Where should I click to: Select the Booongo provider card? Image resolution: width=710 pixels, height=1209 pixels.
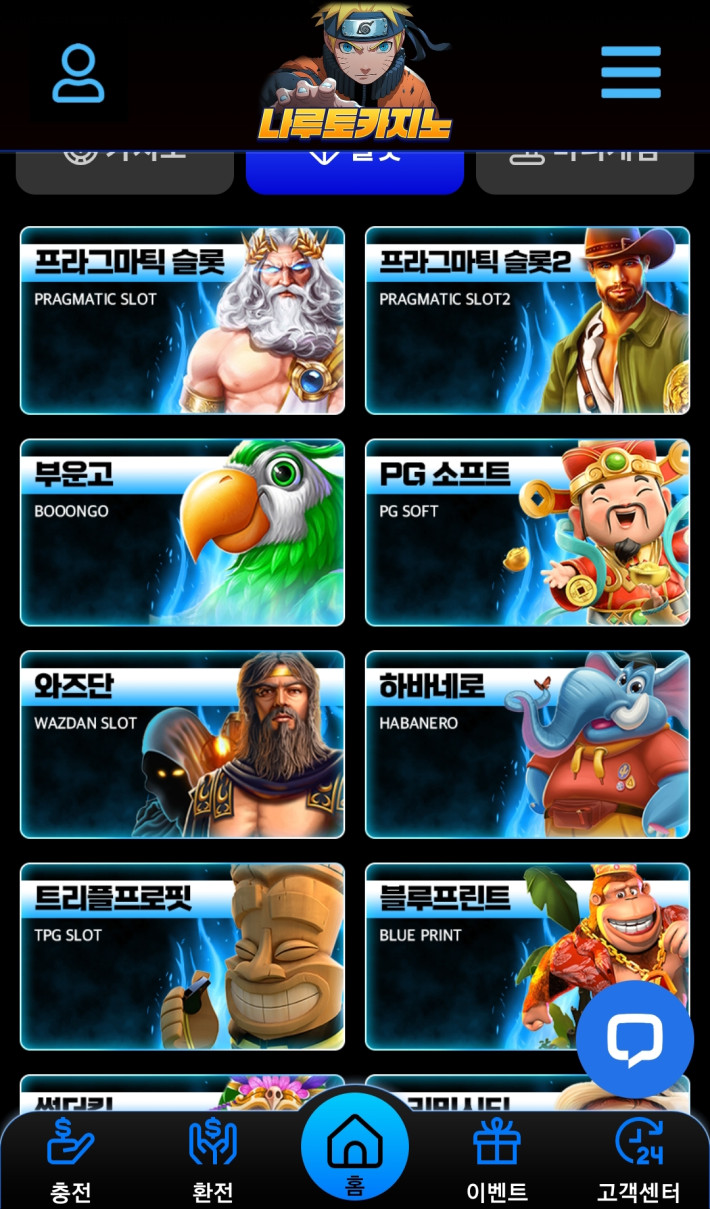(x=182, y=532)
